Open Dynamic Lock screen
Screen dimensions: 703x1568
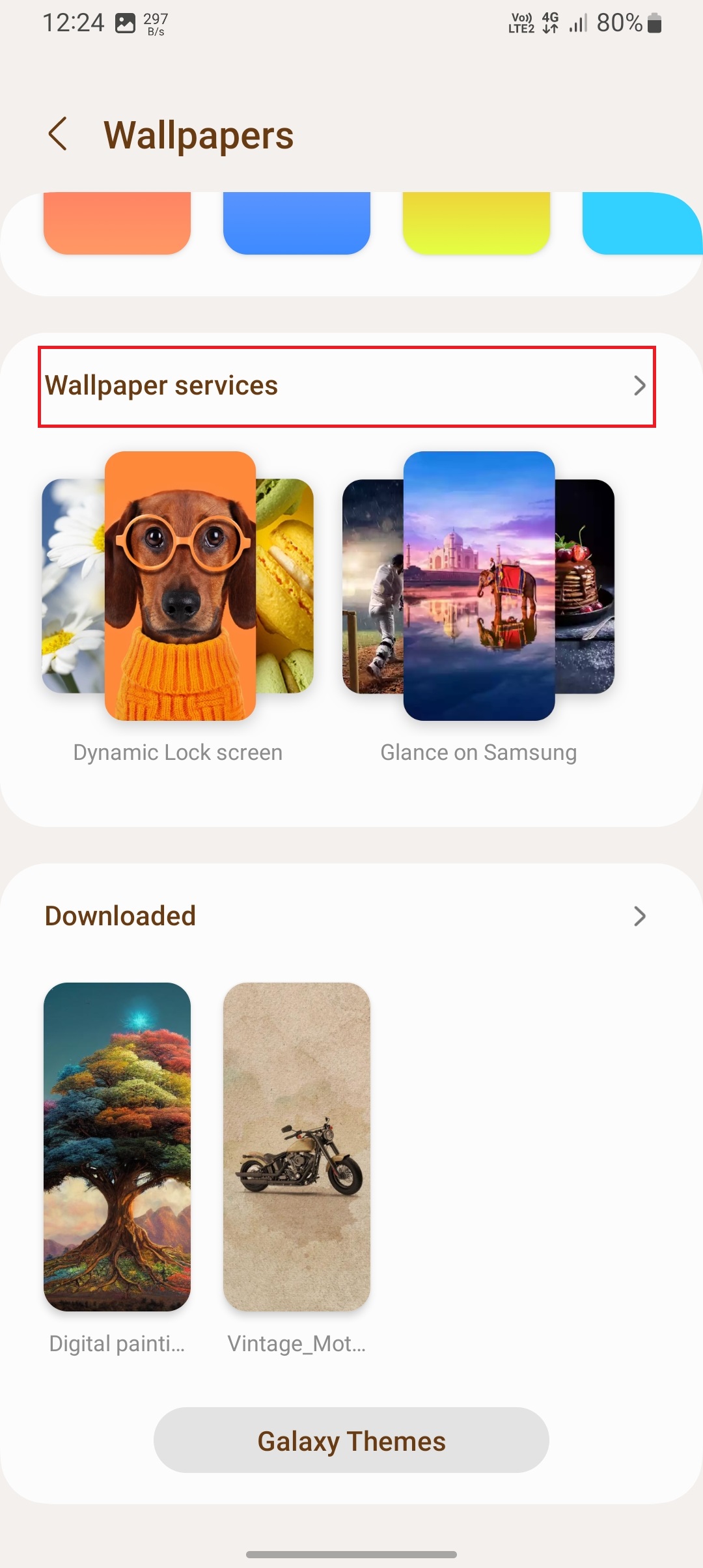(178, 586)
